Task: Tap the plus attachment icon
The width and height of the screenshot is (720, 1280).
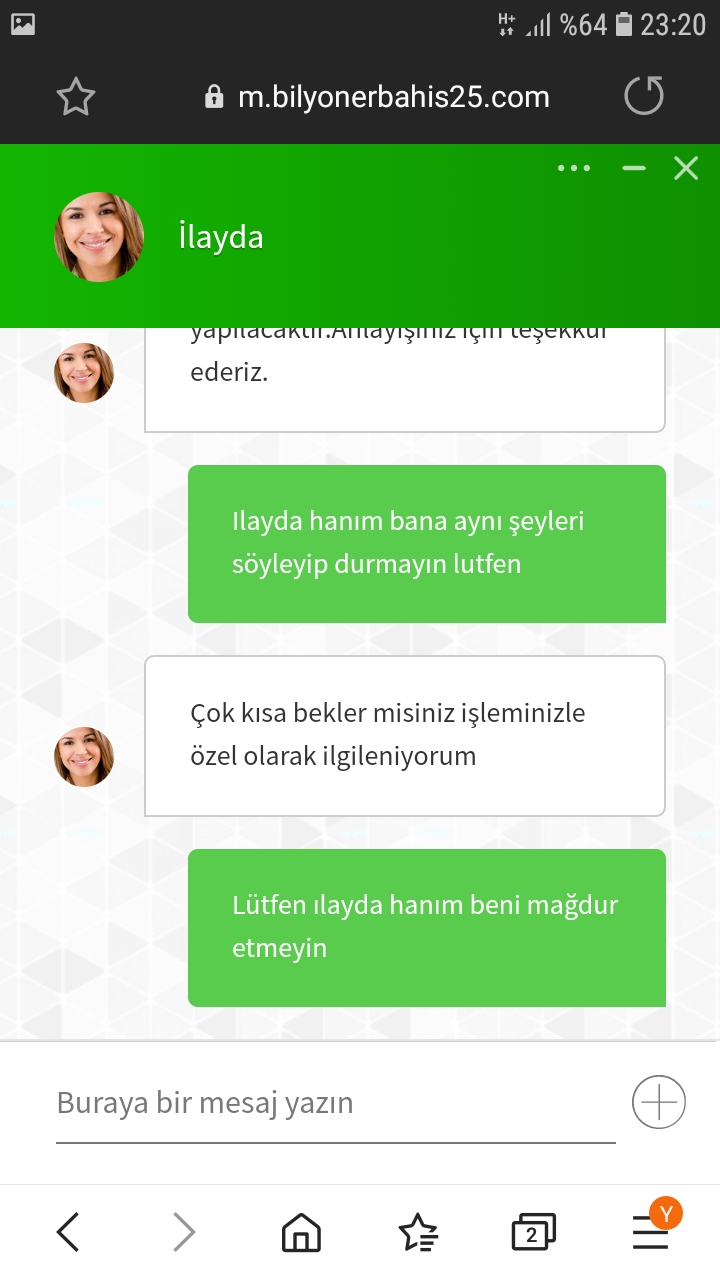Action: click(x=659, y=1103)
